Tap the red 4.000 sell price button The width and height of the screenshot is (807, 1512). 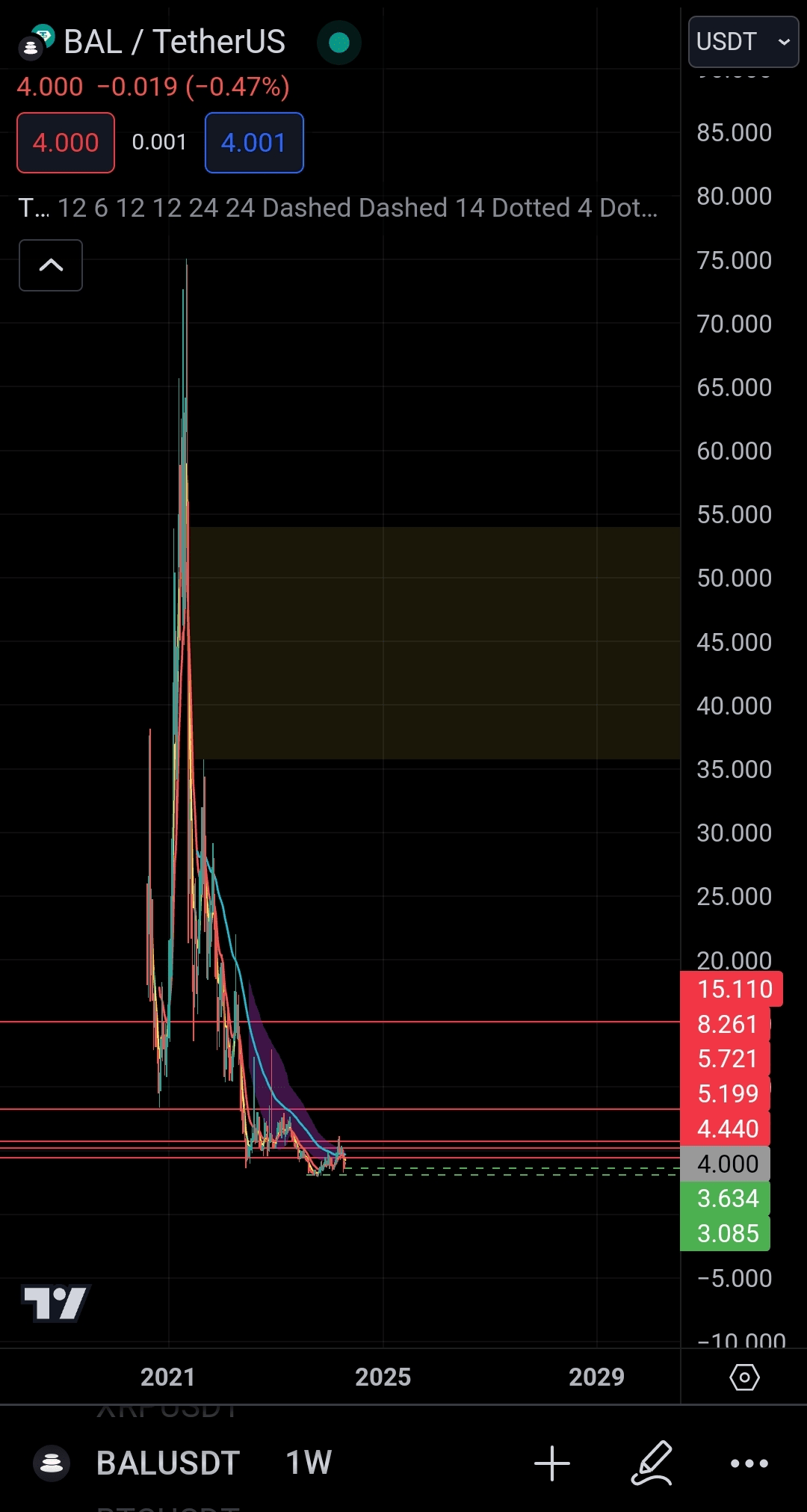(66, 143)
